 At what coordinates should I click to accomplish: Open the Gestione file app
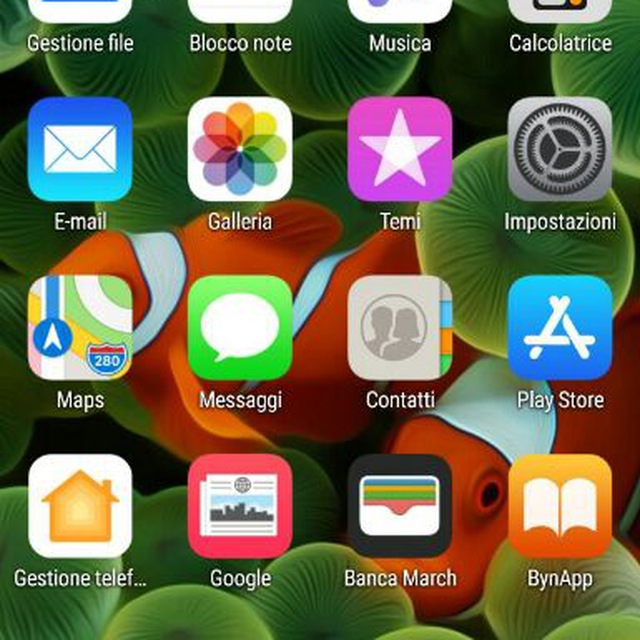pos(80,12)
